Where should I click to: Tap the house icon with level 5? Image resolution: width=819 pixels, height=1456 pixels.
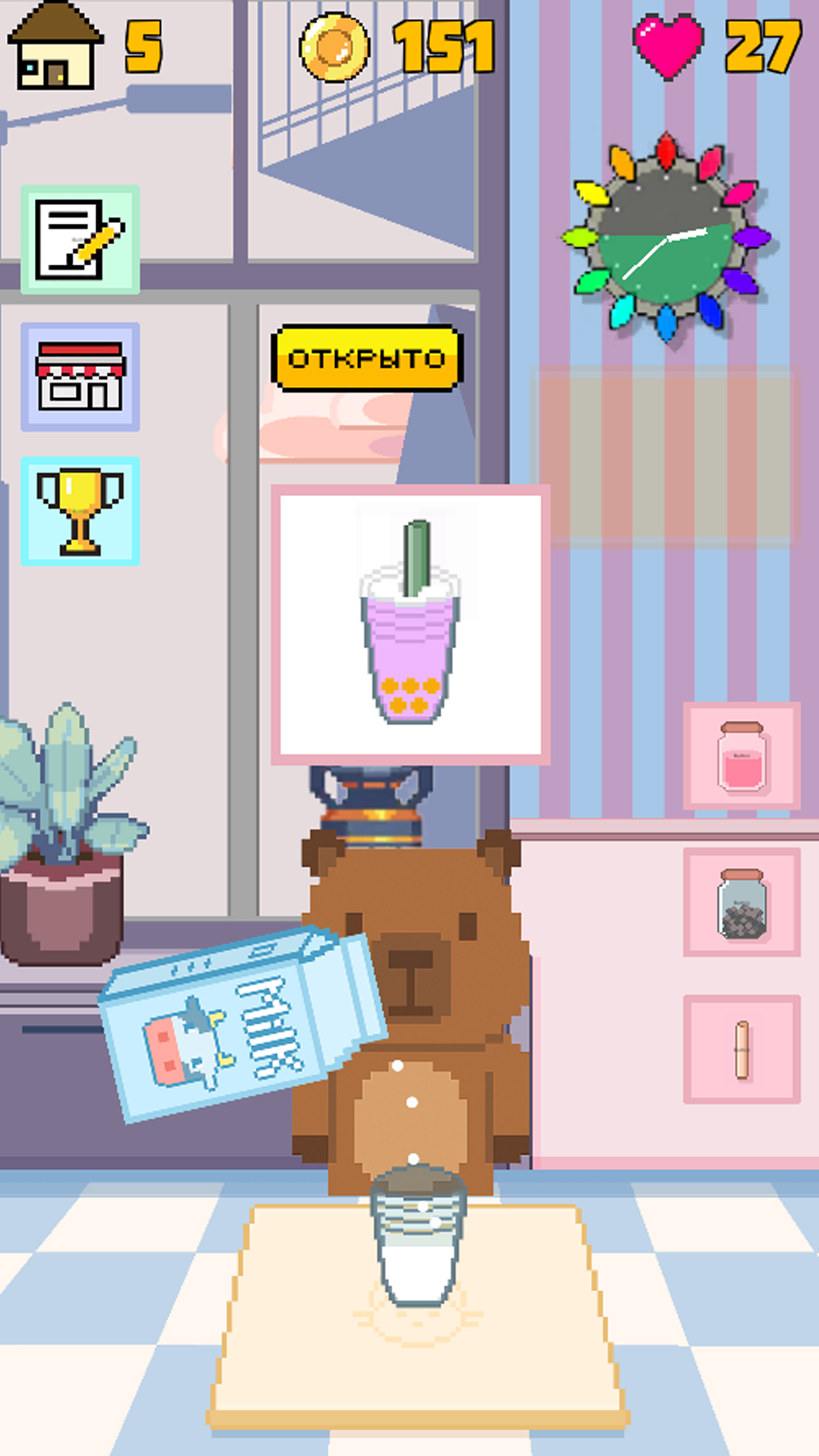tap(55, 47)
